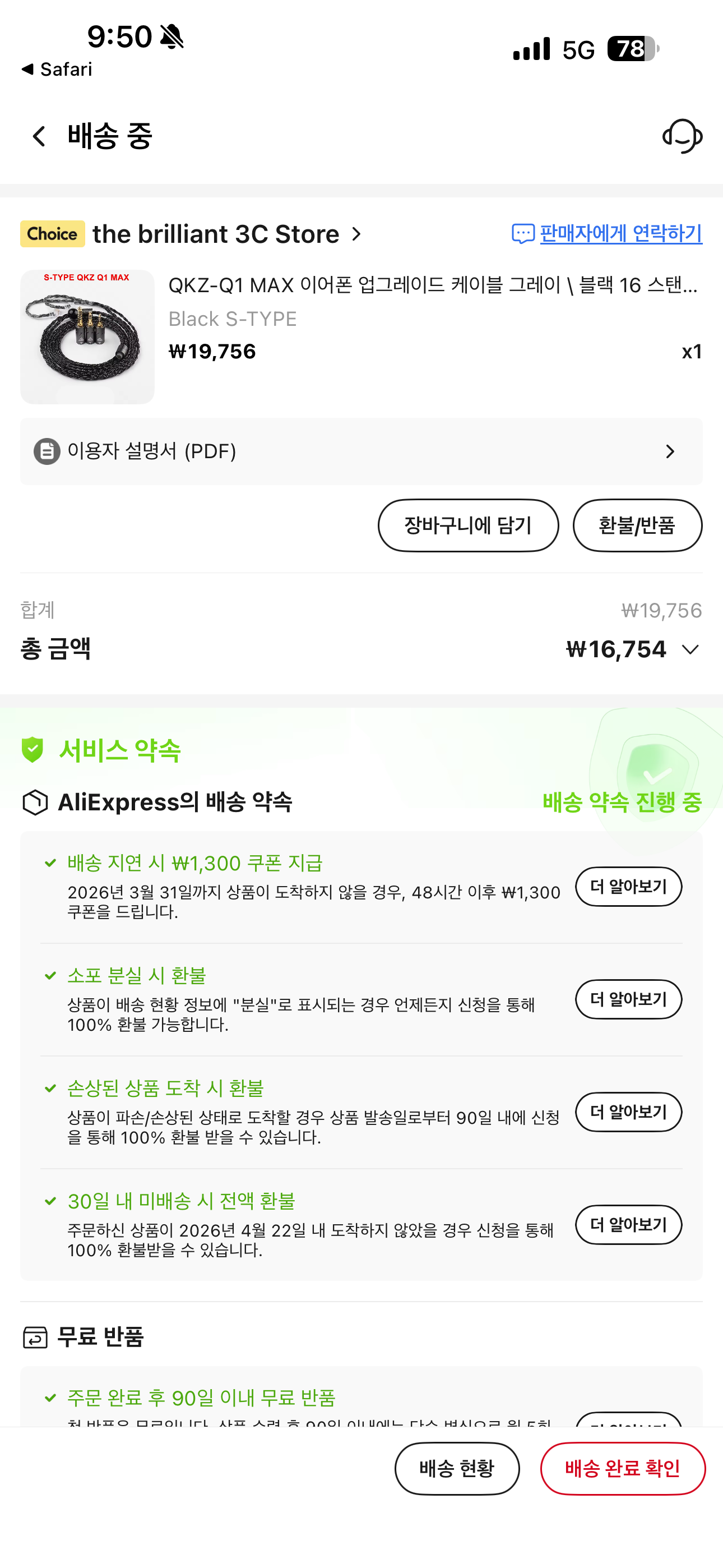This screenshot has width=723, height=1568.
Task: Request a refund via 환불/반품
Action: coord(637,525)
